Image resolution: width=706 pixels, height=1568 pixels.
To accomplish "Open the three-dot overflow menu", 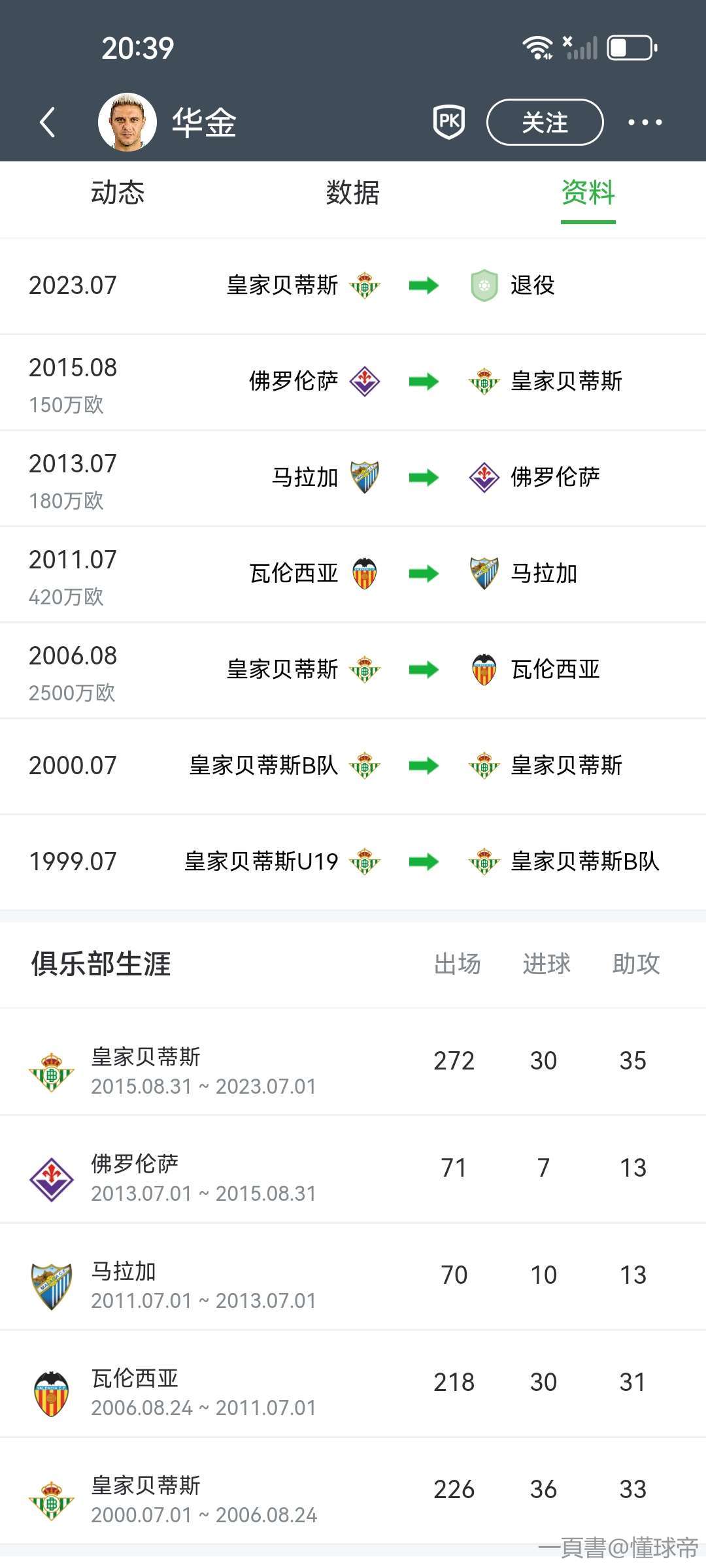I will [x=645, y=122].
